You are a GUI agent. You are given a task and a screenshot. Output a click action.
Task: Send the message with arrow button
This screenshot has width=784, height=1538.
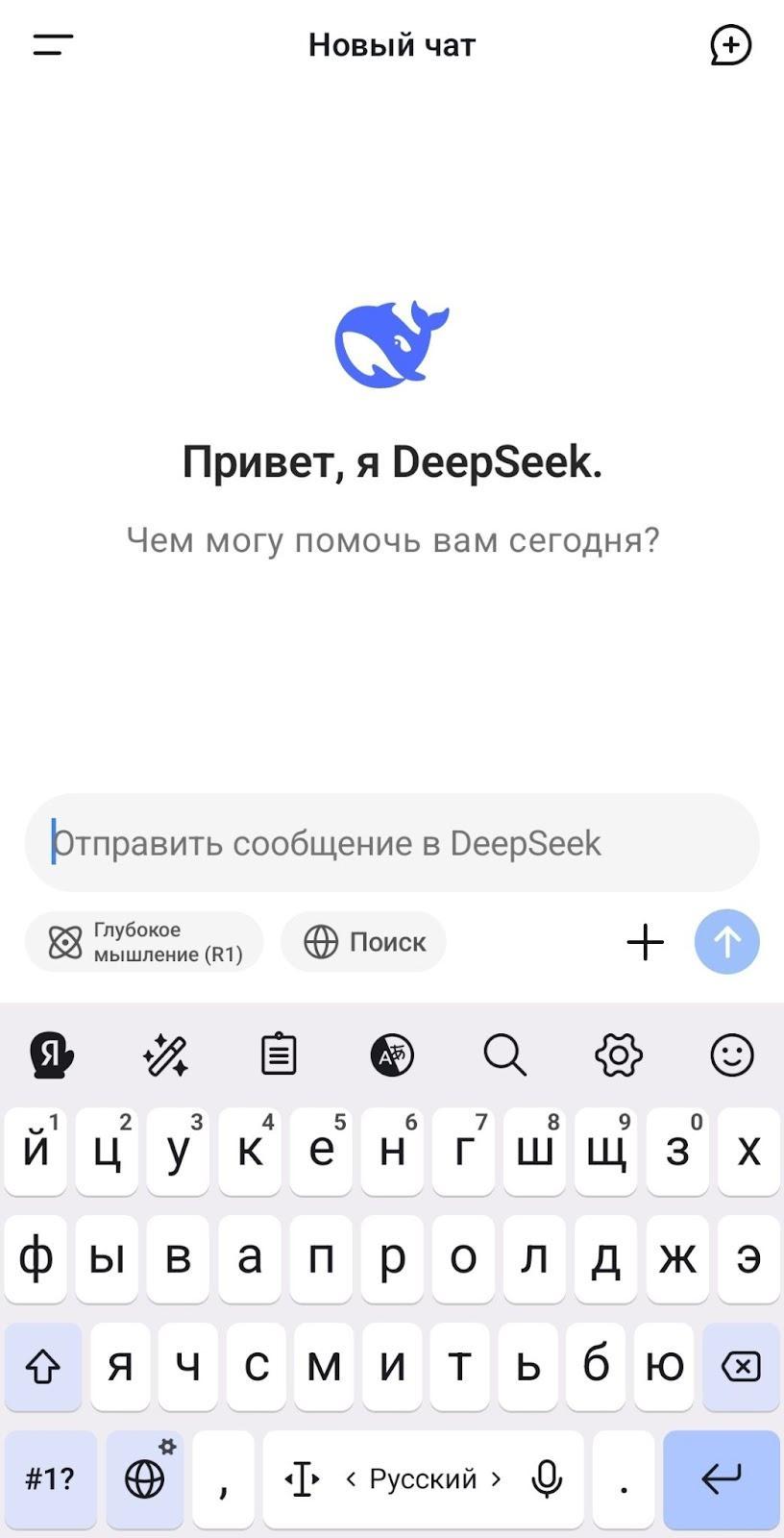pyautogui.click(x=727, y=942)
